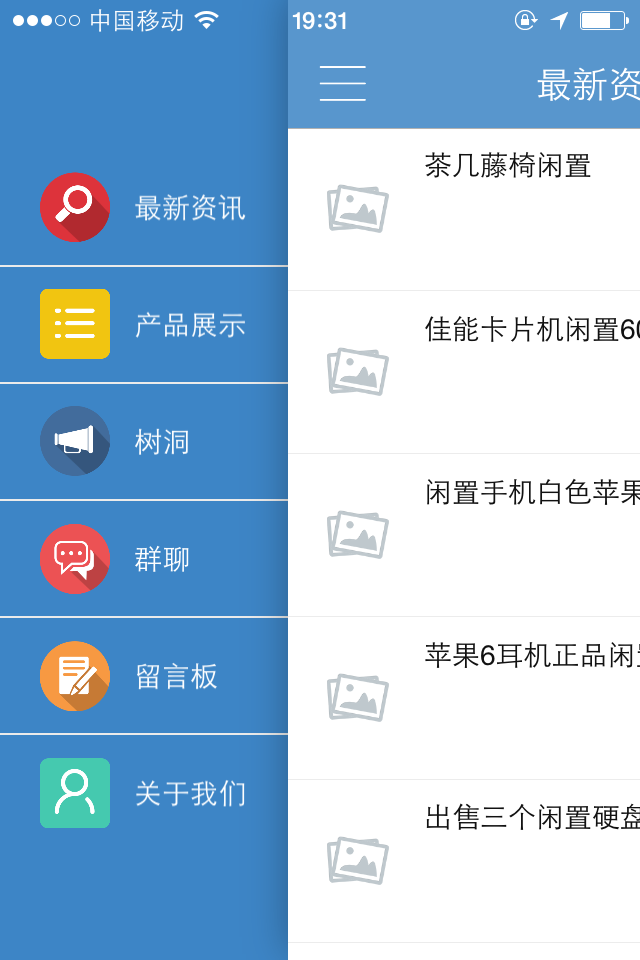Open the 茶几藤椅闲置 listing
This screenshot has width=640, height=960.
tap(508, 167)
